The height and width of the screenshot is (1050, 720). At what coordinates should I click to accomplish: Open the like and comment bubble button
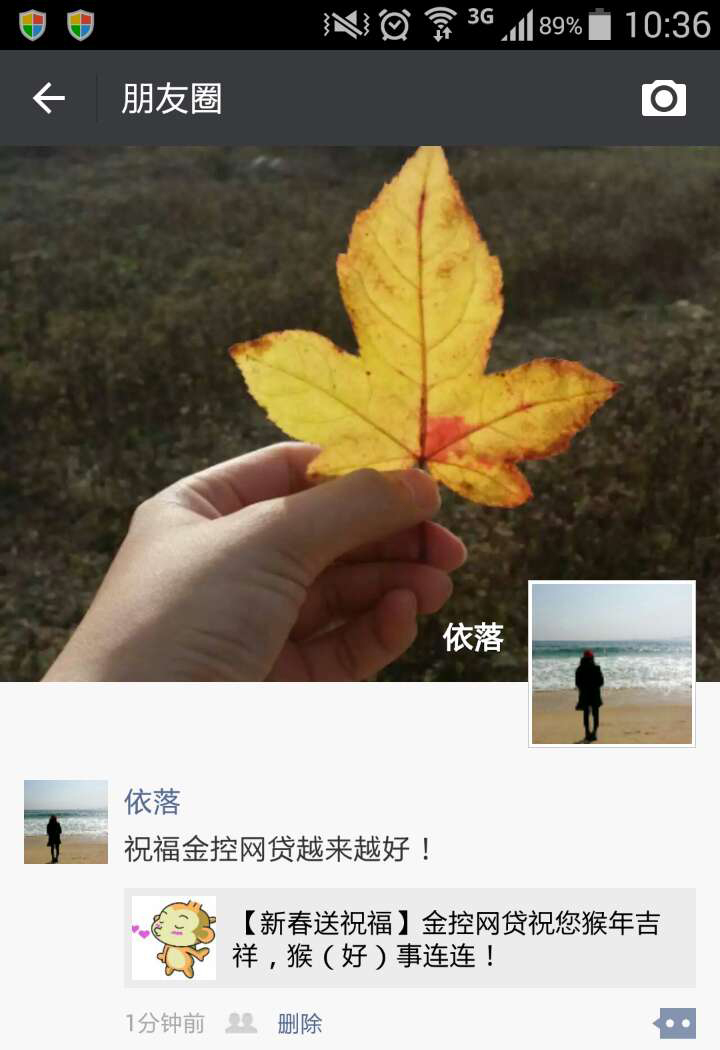[x=676, y=1023]
